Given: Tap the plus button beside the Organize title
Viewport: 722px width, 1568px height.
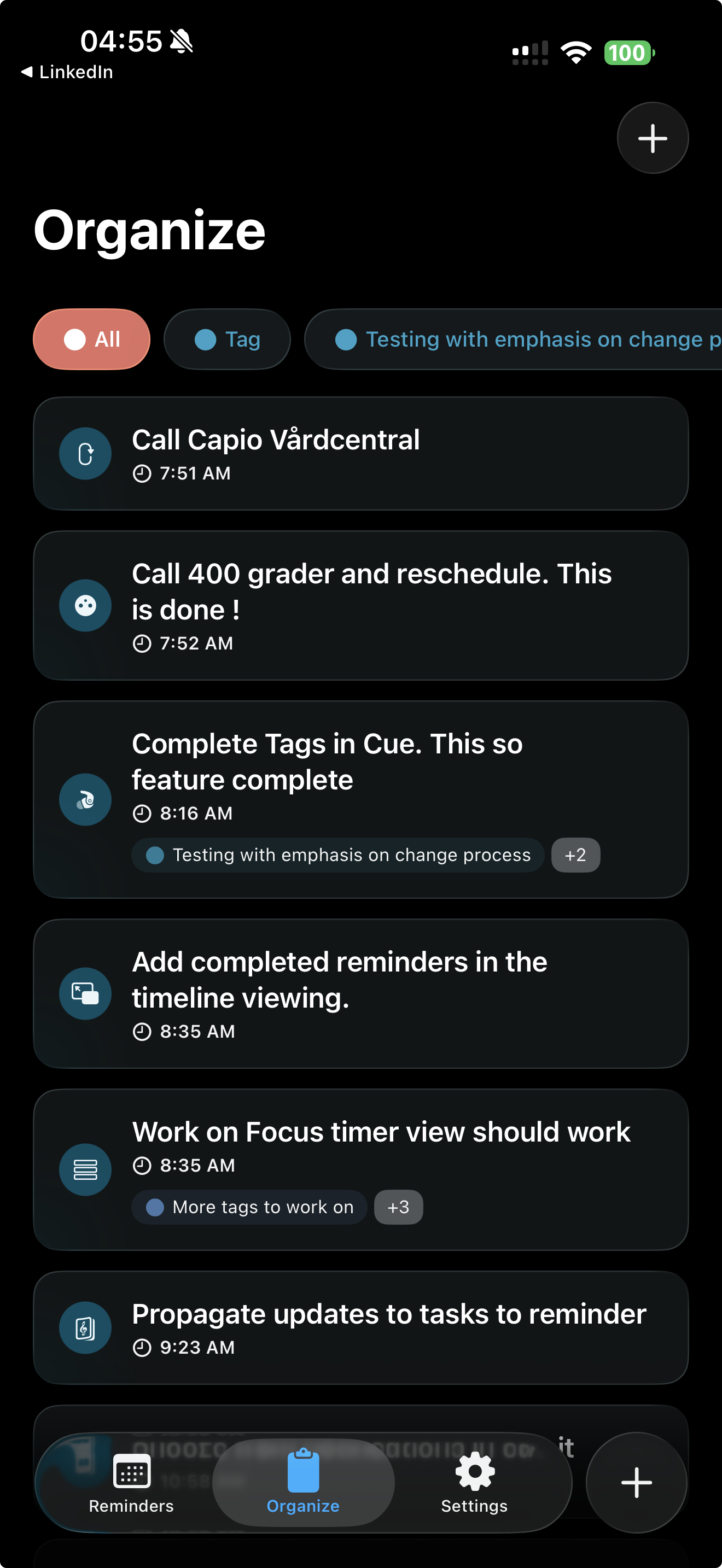Looking at the screenshot, I should [652, 138].
